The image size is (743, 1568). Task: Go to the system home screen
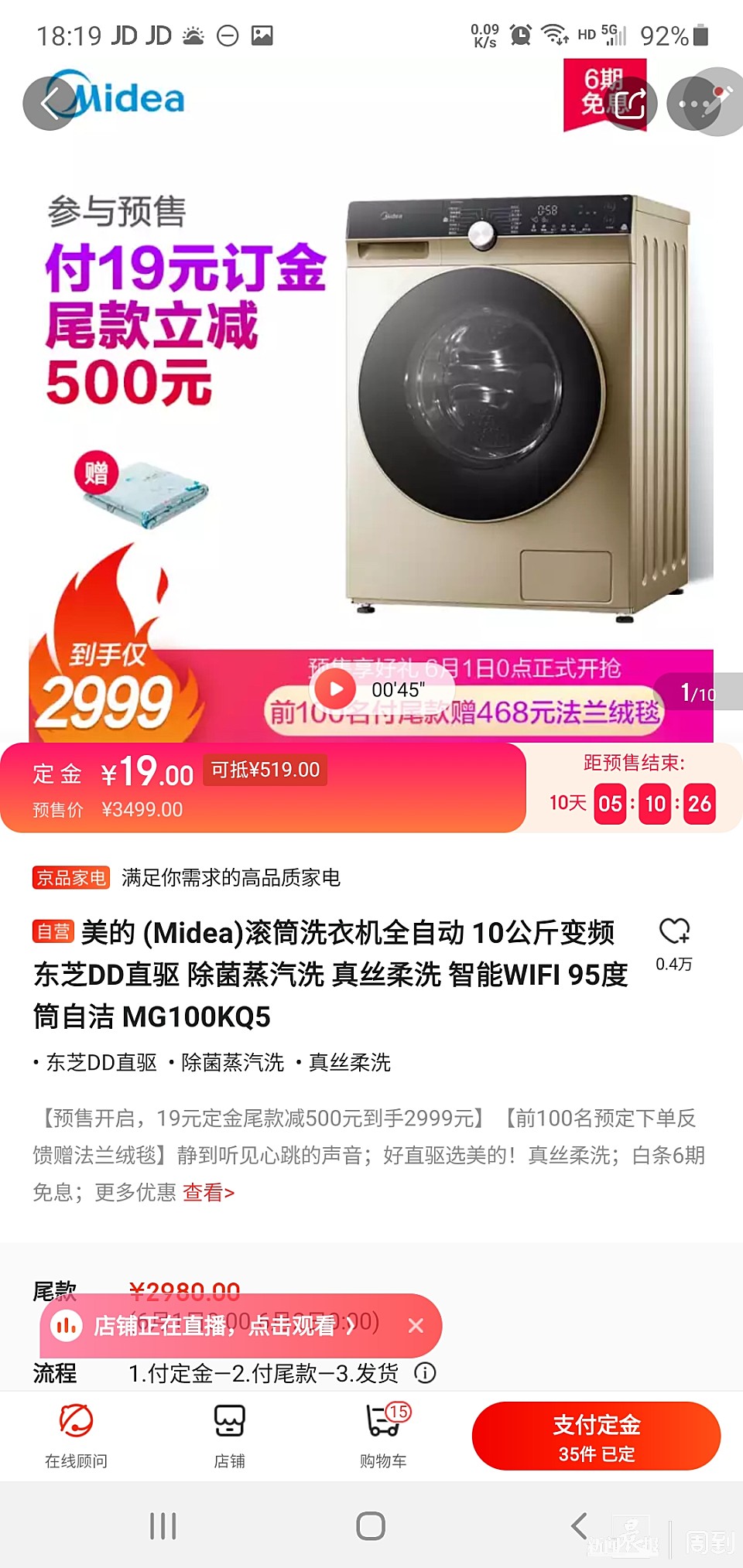[x=371, y=1526]
